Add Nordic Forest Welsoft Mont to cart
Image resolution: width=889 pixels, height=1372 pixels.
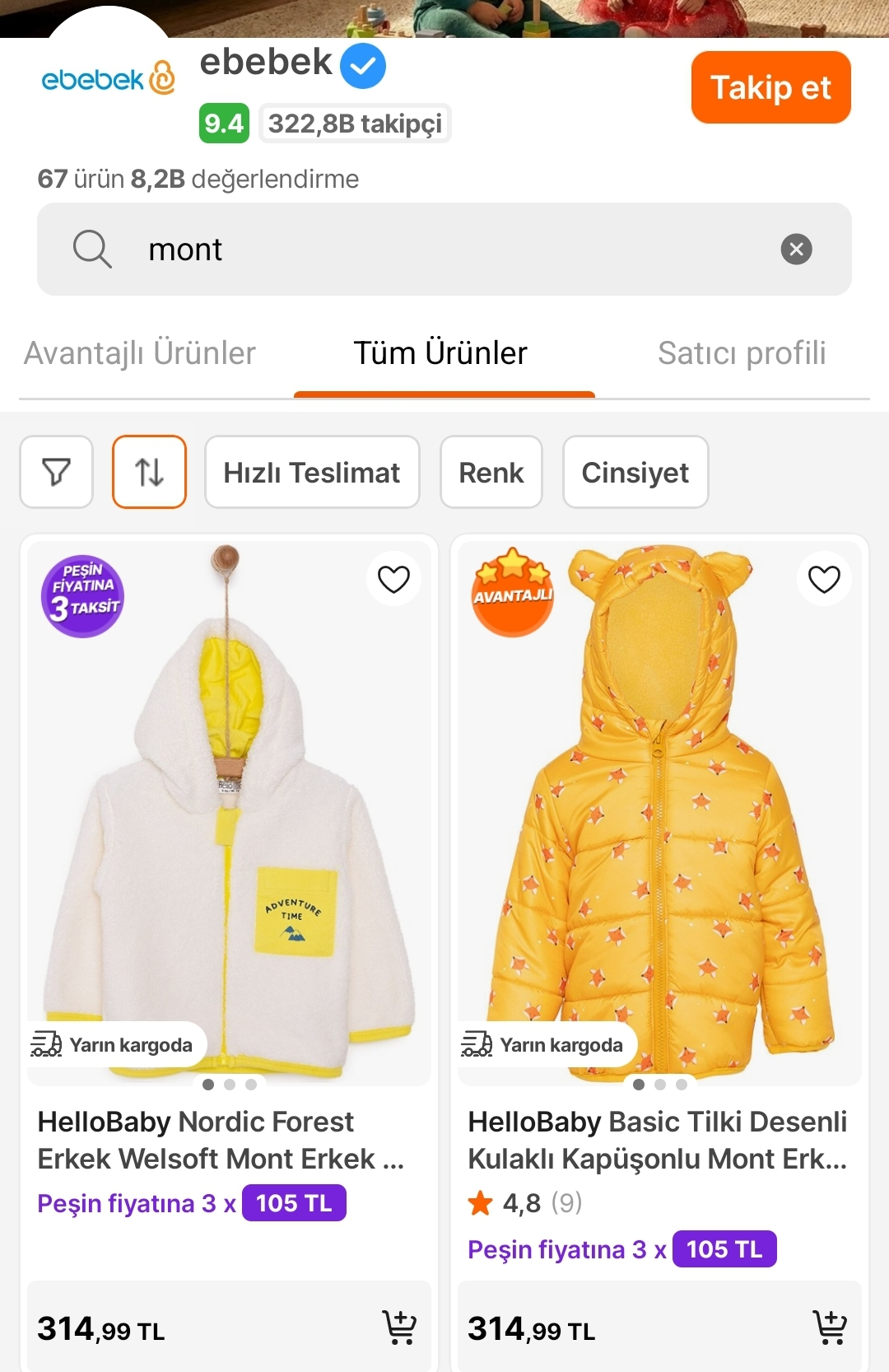pyautogui.click(x=399, y=1328)
